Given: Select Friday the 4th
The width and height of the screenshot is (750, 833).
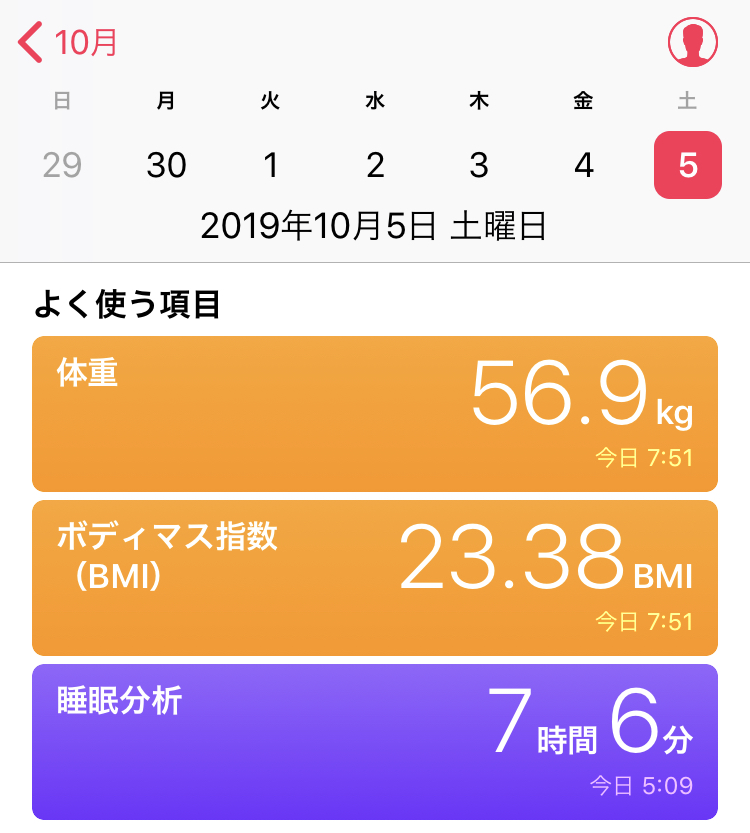Looking at the screenshot, I should pyautogui.click(x=584, y=165).
